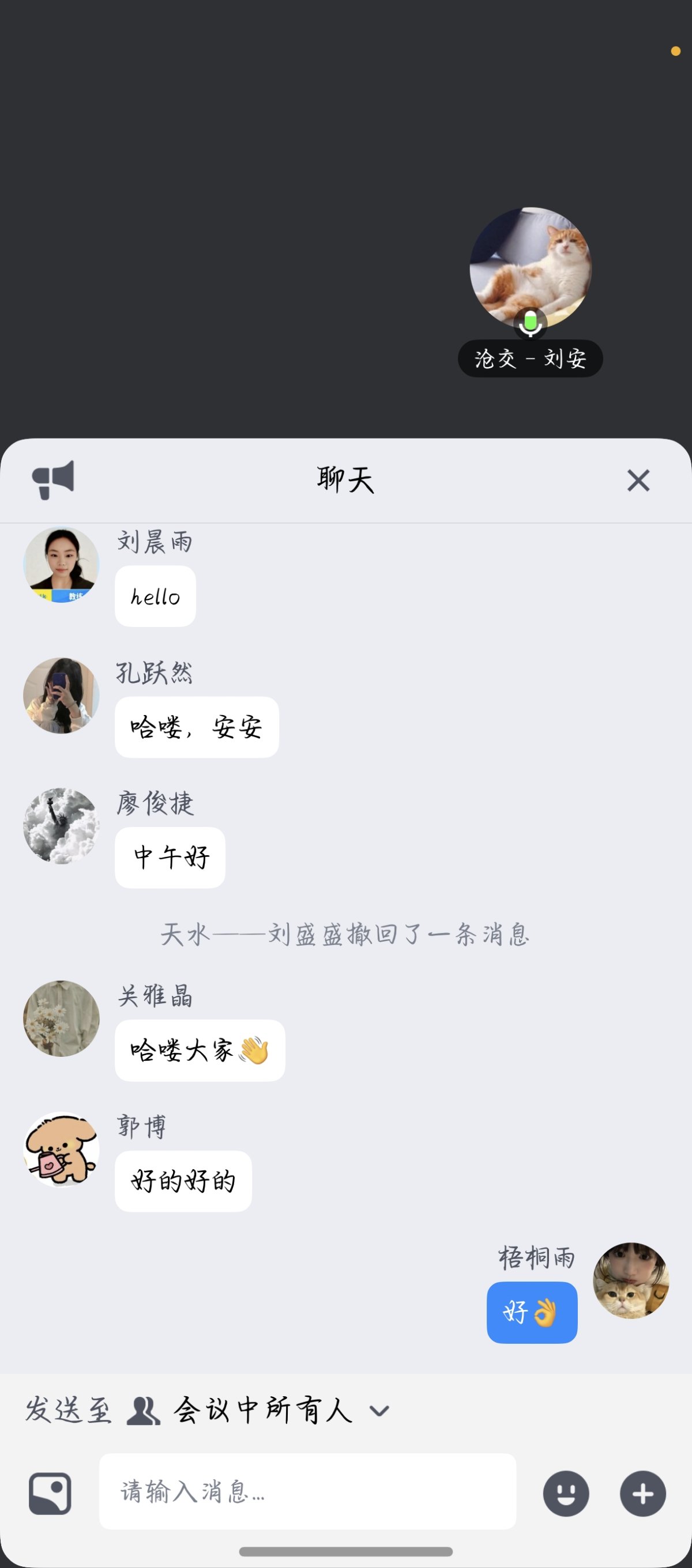Click the image picker icon beside the input
This screenshot has height=1568, width=692.
(x=50, y=1493)
